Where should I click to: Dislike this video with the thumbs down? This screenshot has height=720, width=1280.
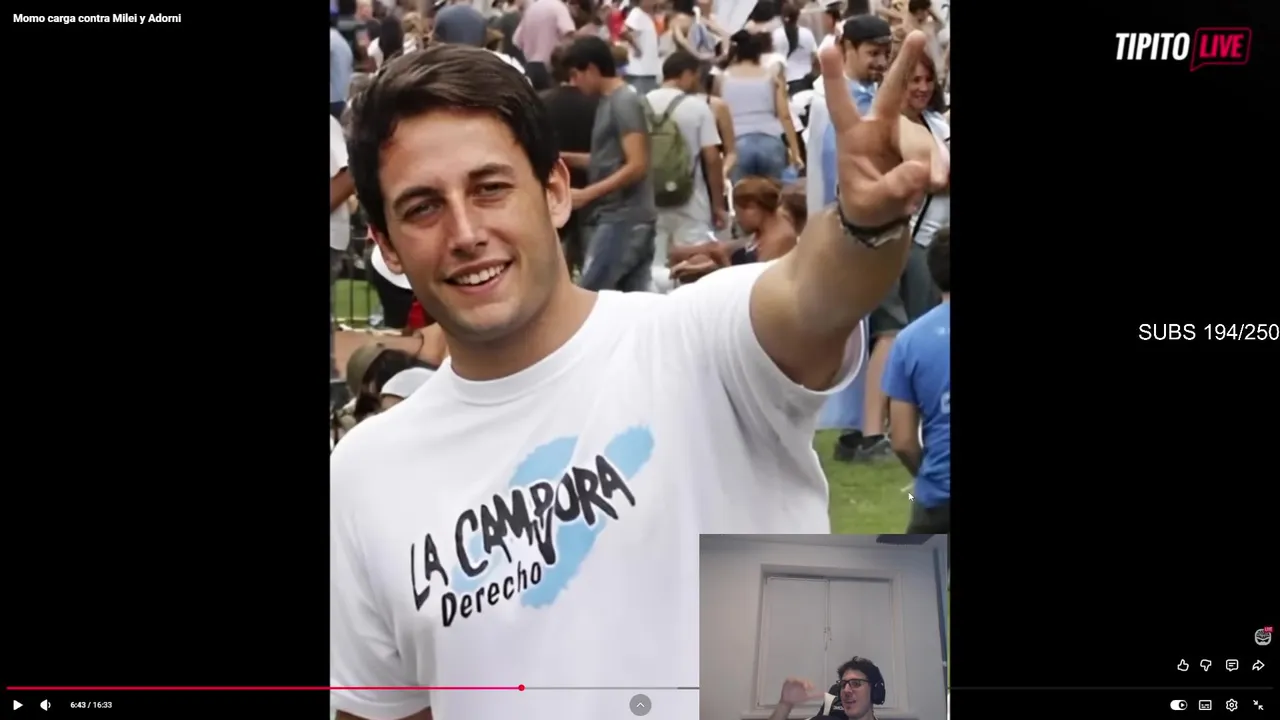1206,665
